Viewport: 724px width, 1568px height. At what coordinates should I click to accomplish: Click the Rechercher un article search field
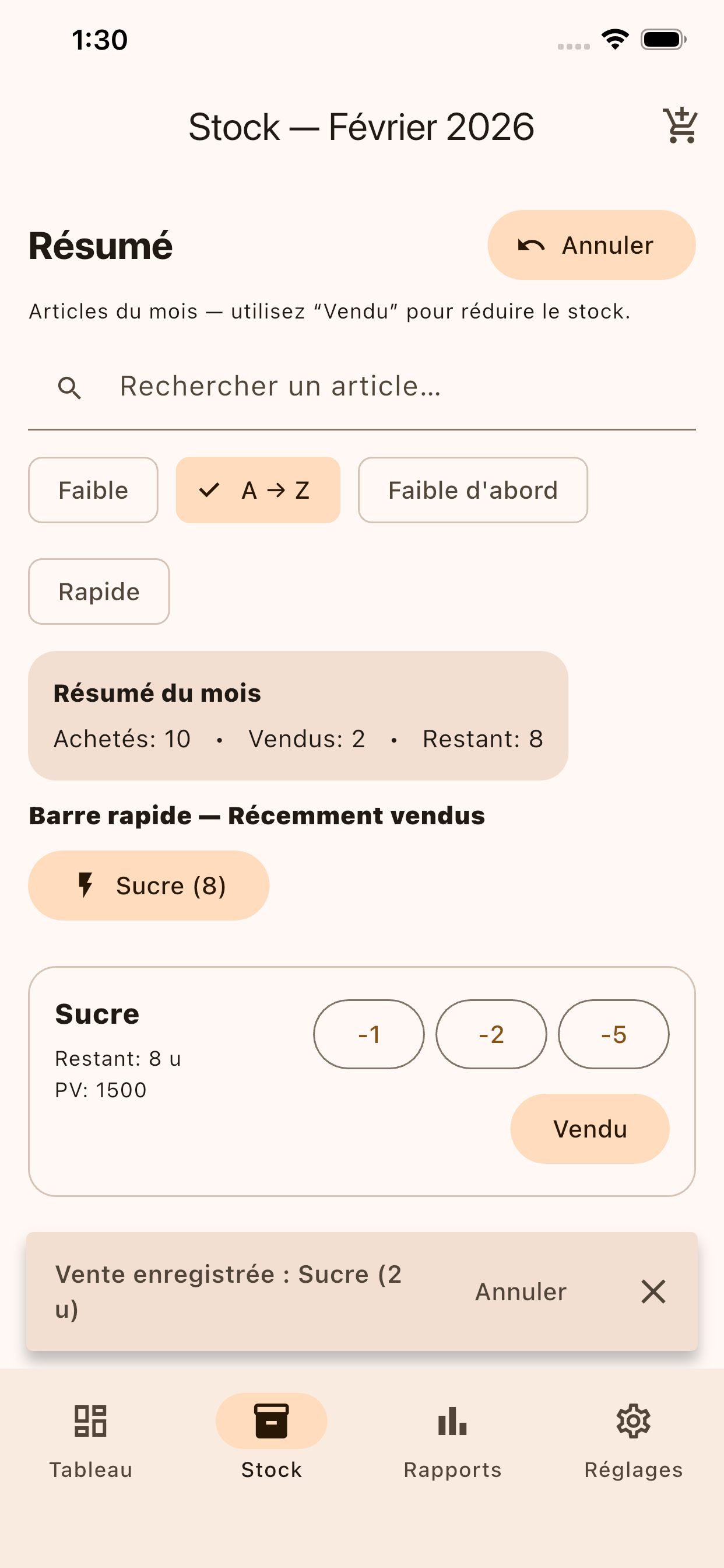pyautogui.click(x=280, y=387)
